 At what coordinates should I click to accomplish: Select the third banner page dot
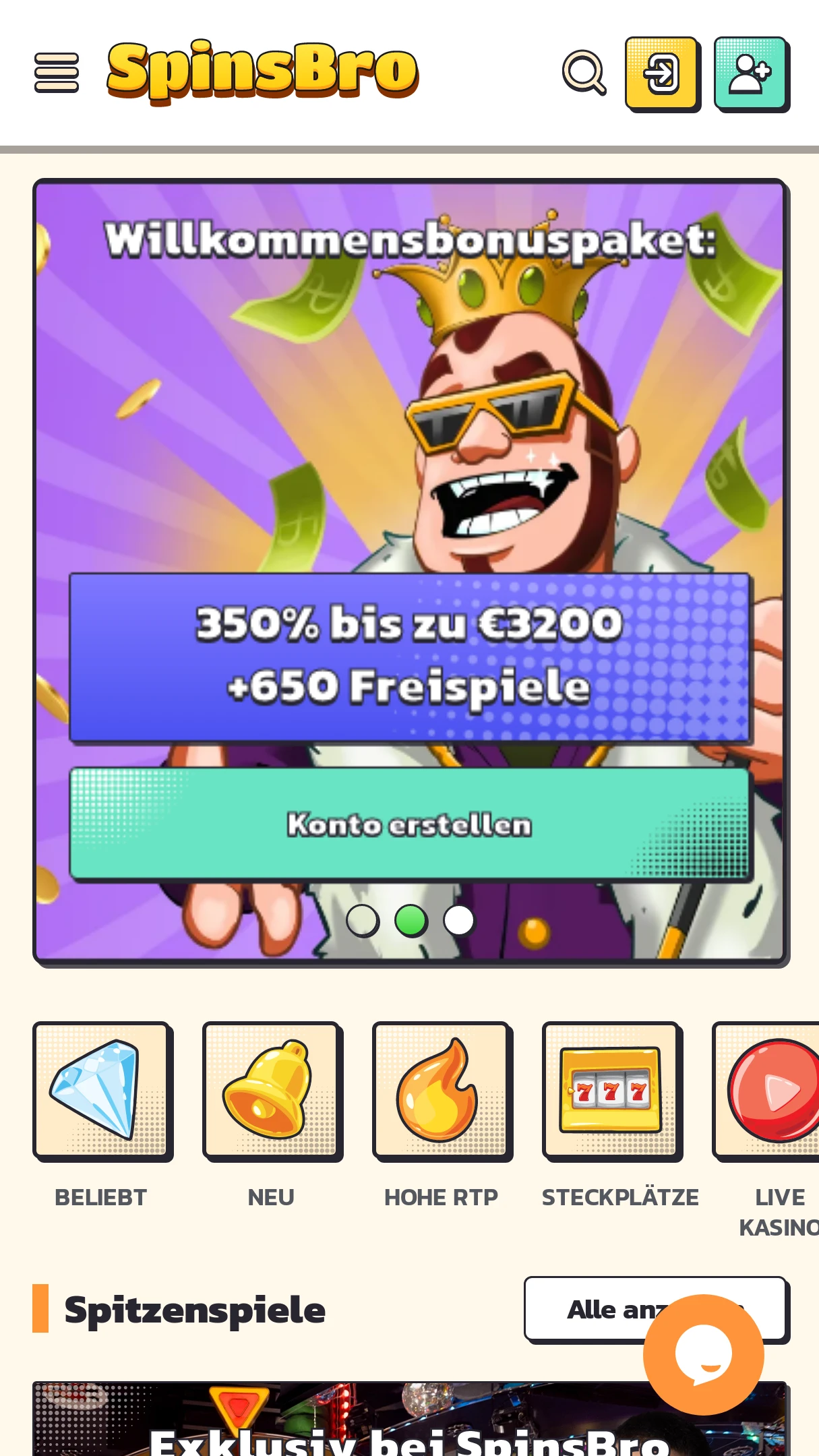coord(459,921)
